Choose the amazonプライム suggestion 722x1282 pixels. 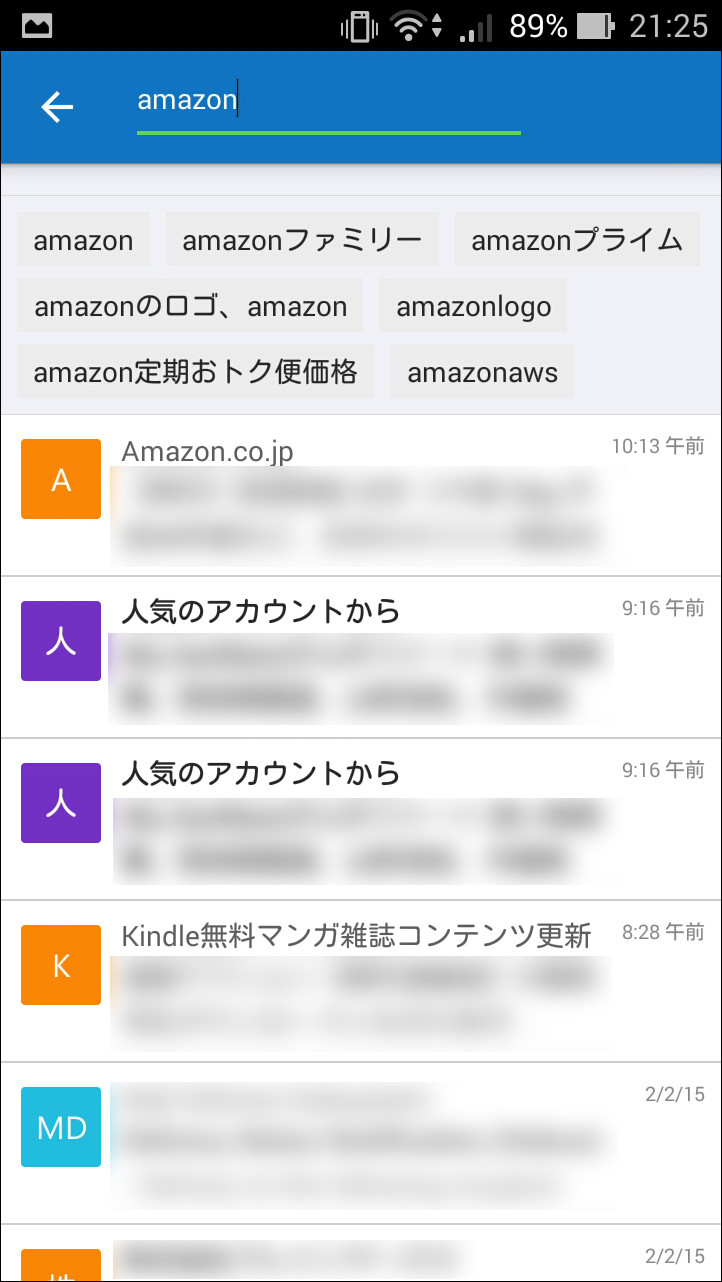click(578, 239)
